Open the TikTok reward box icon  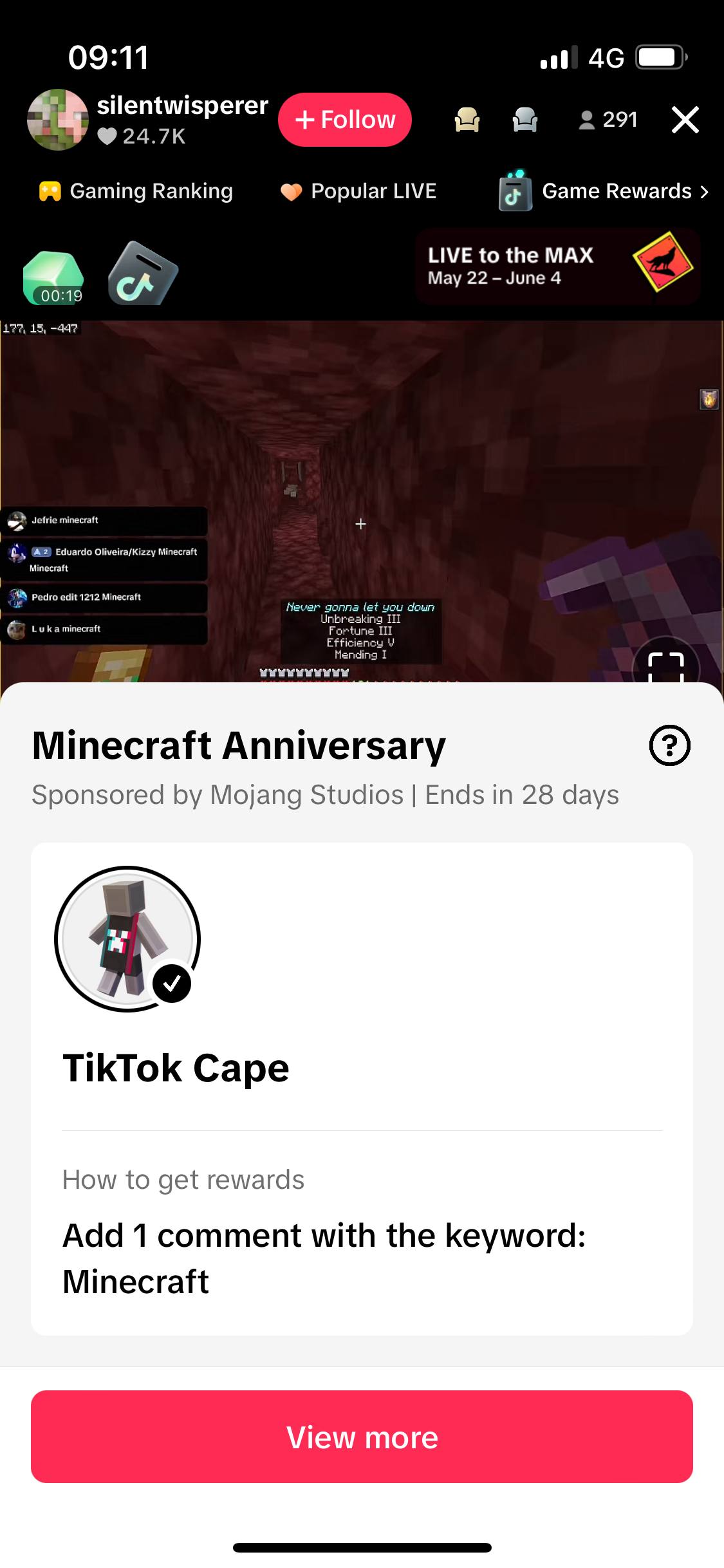(x=142, y=274)
